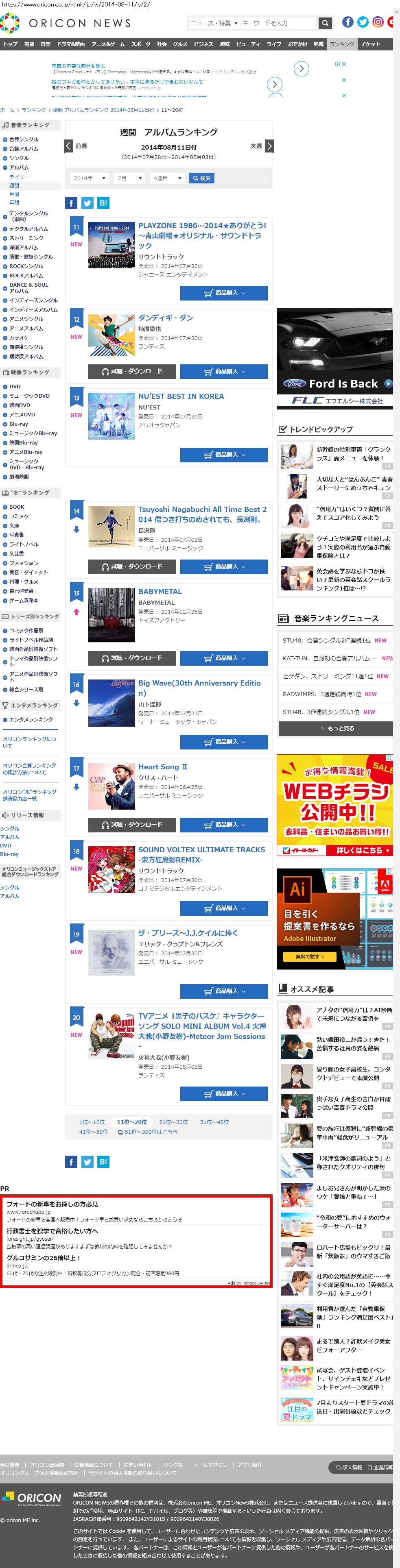Screen dimensions: 400x1568
Task: Go to previous week via 前週 arrow
Action: [69, 146]
